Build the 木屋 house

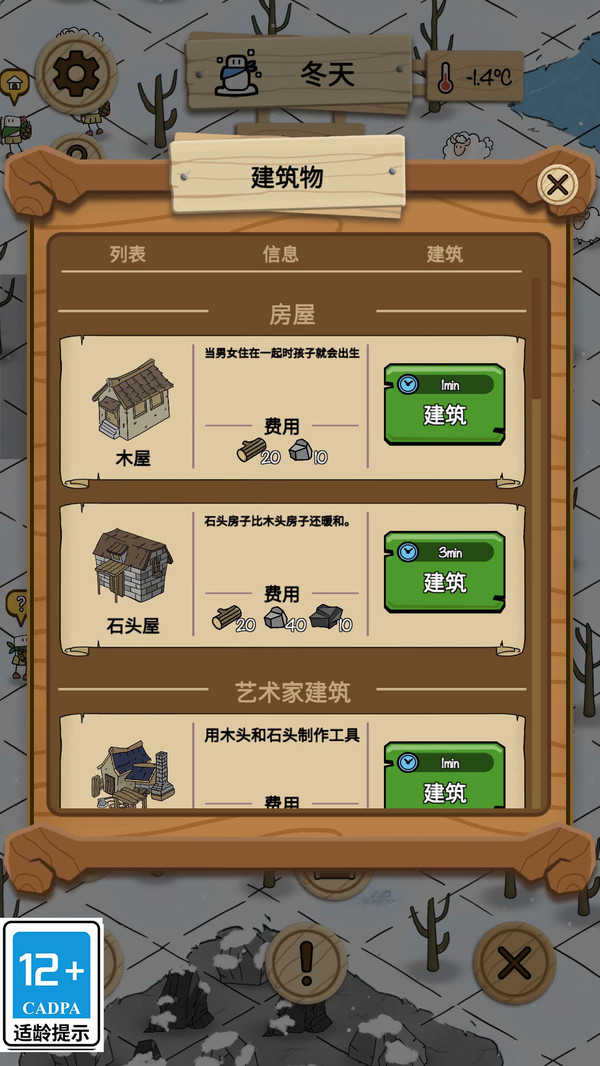coord(444,404)
